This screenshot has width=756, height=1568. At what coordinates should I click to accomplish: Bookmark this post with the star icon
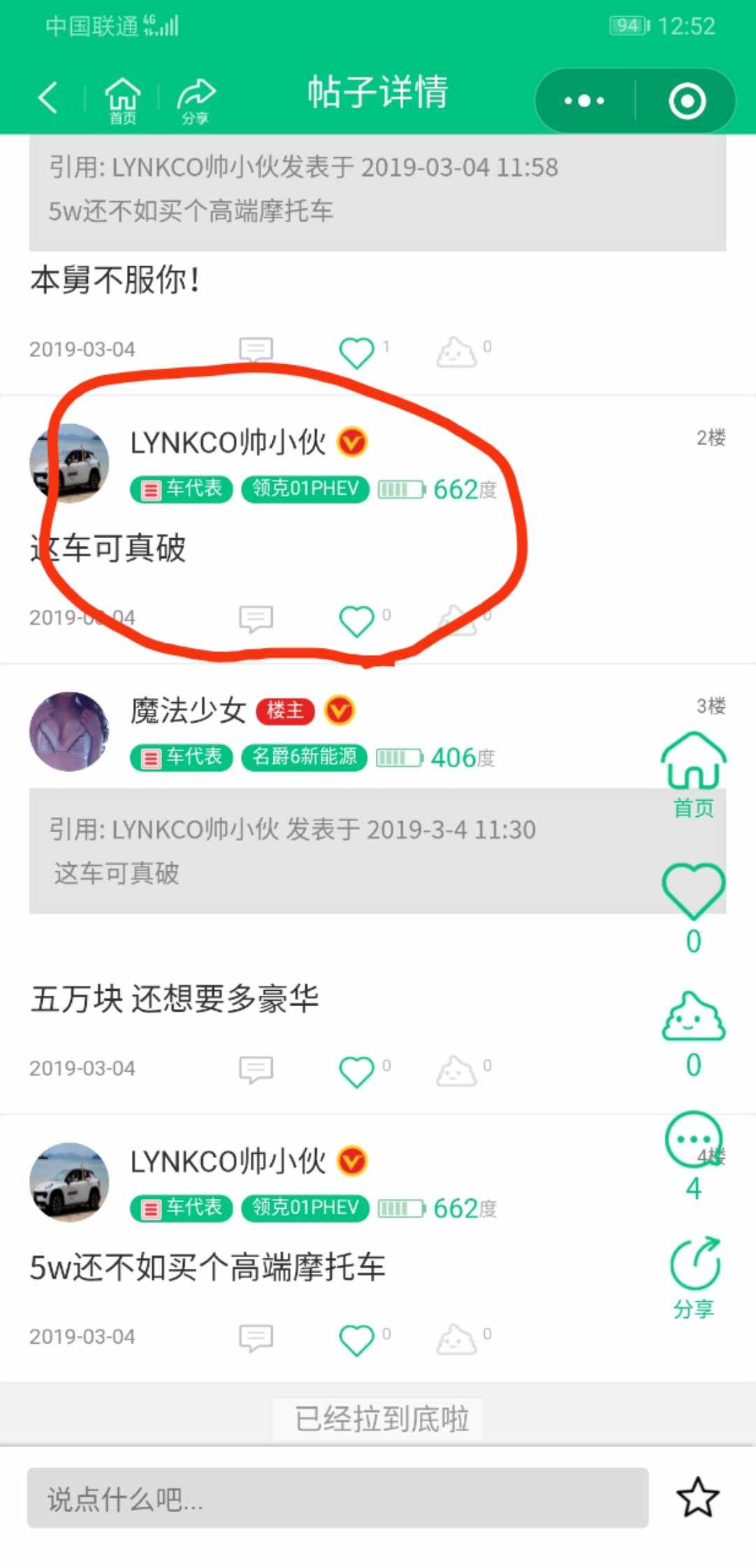coord(697,1497)
